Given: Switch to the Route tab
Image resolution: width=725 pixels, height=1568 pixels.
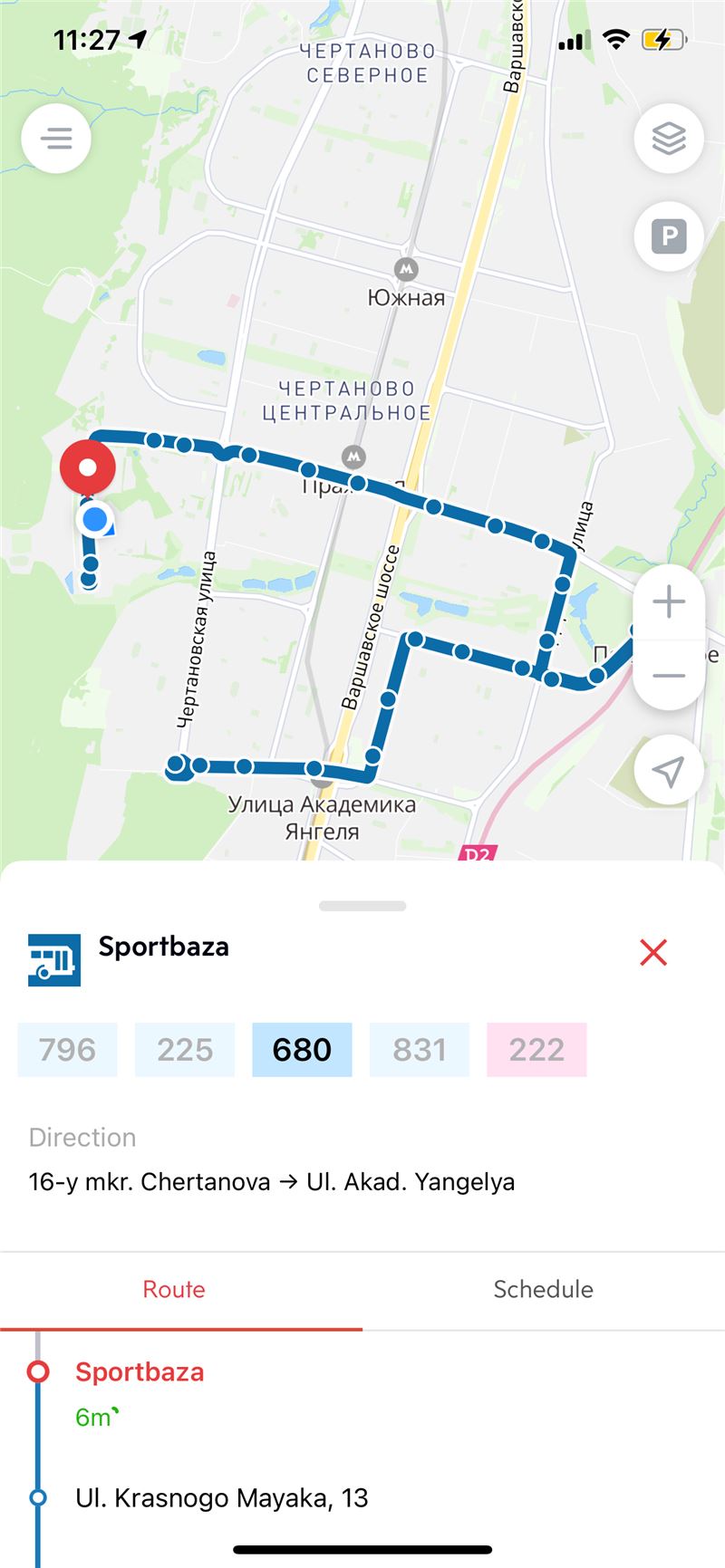Looking at the screenshot, I should (x=174, y=1289).
